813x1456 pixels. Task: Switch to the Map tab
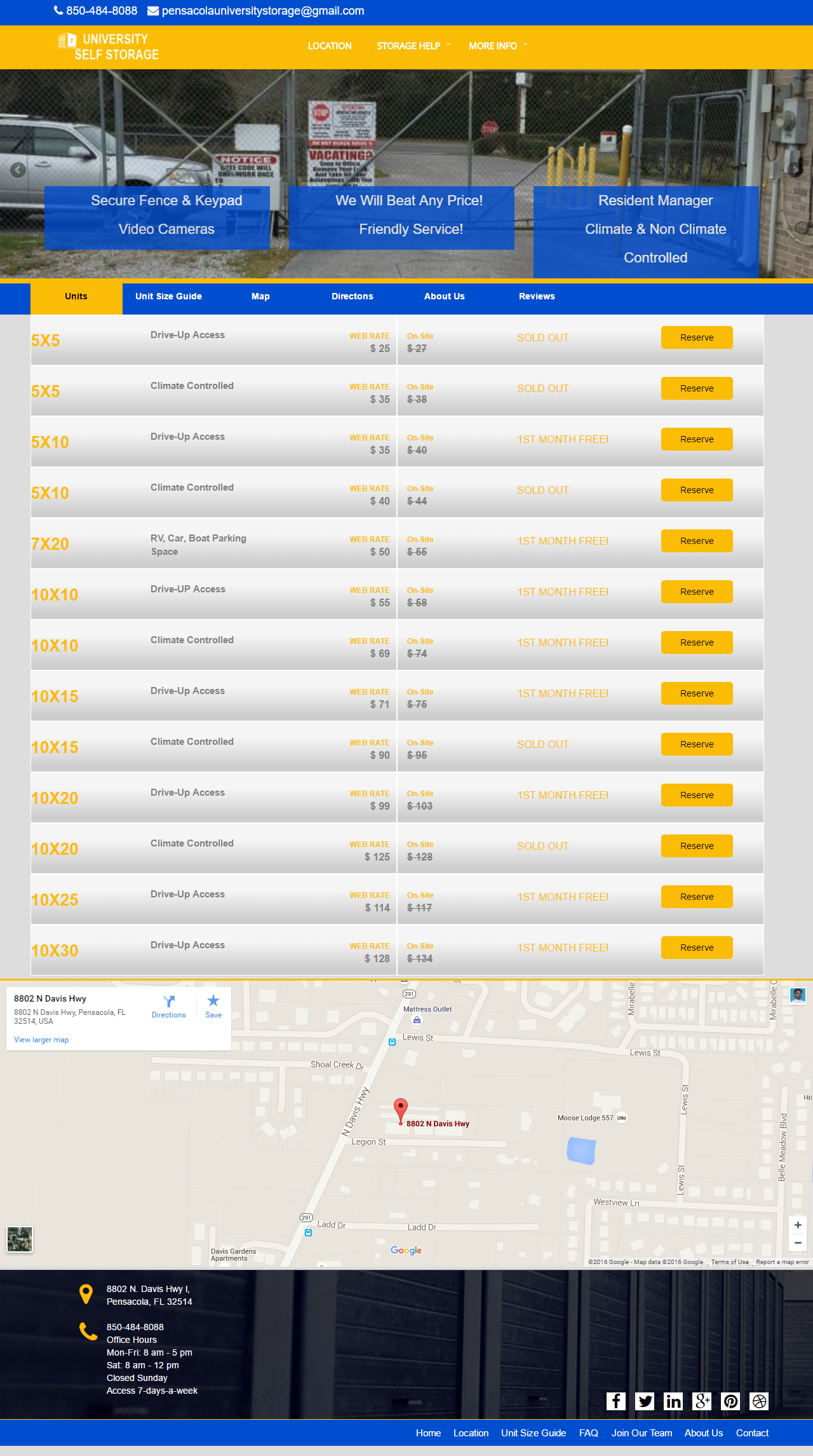tap(260, 296)
